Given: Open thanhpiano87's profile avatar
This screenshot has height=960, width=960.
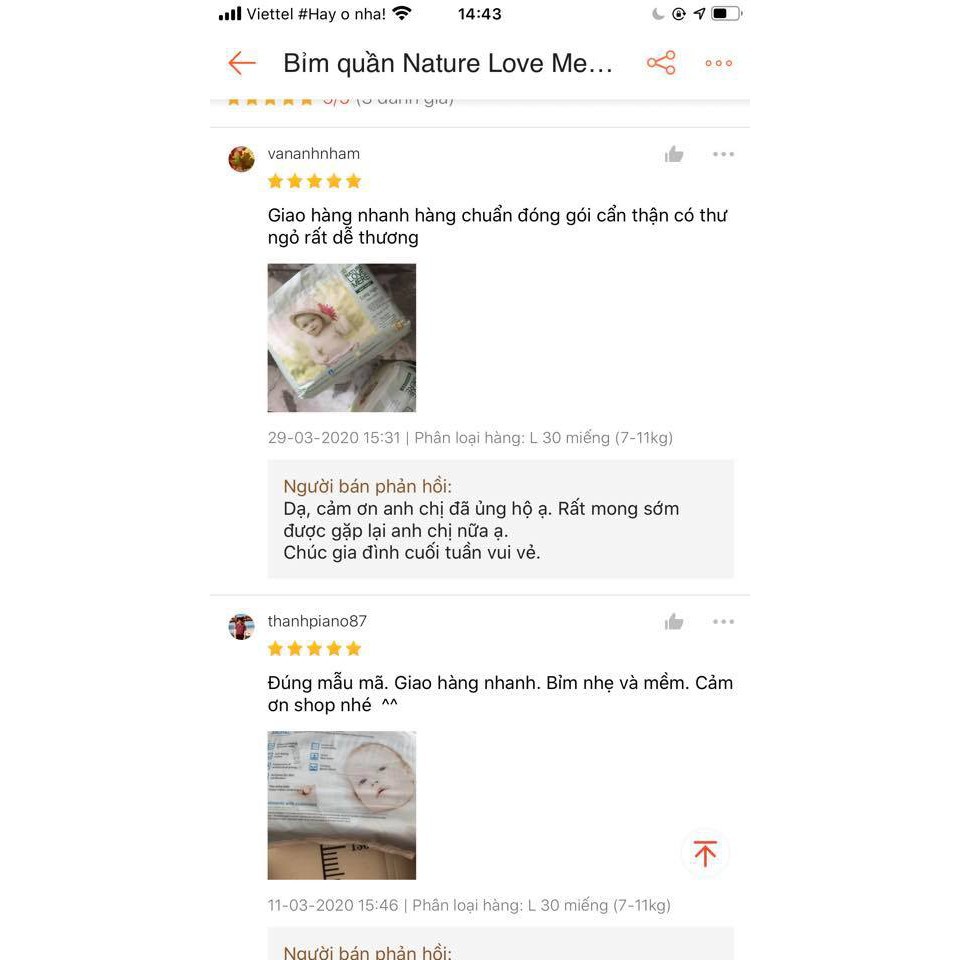Looking at the screenshot, I should 241,627.
